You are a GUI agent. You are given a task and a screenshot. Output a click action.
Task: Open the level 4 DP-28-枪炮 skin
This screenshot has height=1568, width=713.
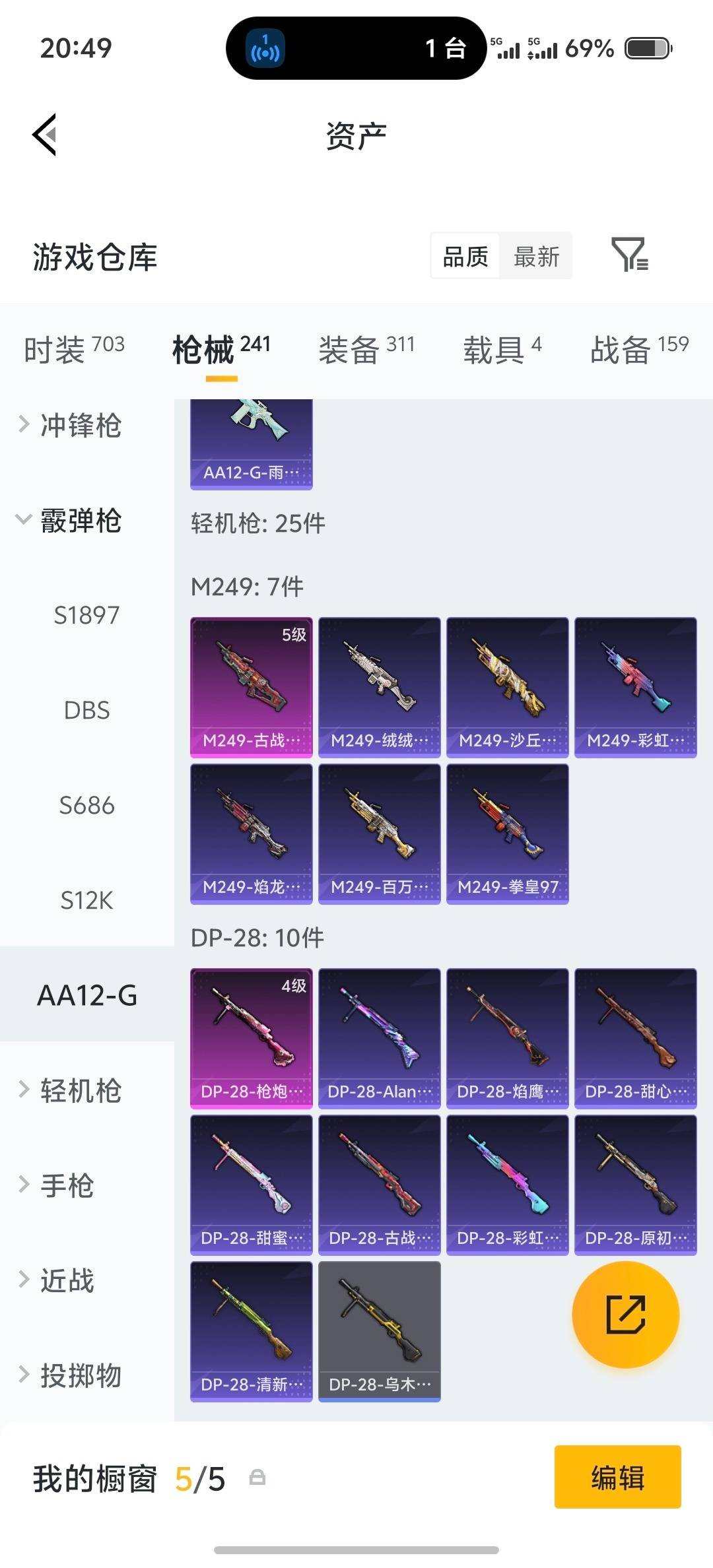click(x=251, y=1038)
